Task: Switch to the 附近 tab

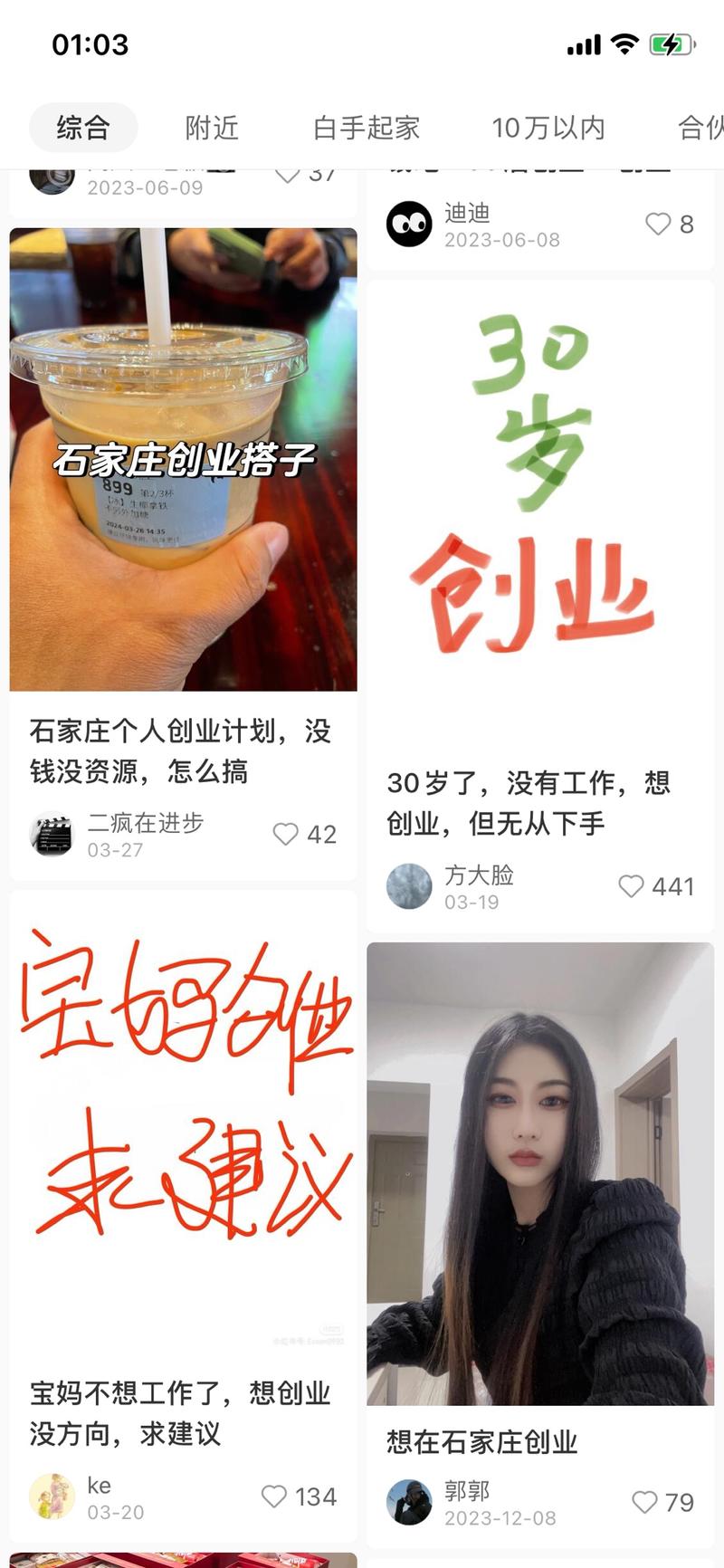Action: click(213, 128)
